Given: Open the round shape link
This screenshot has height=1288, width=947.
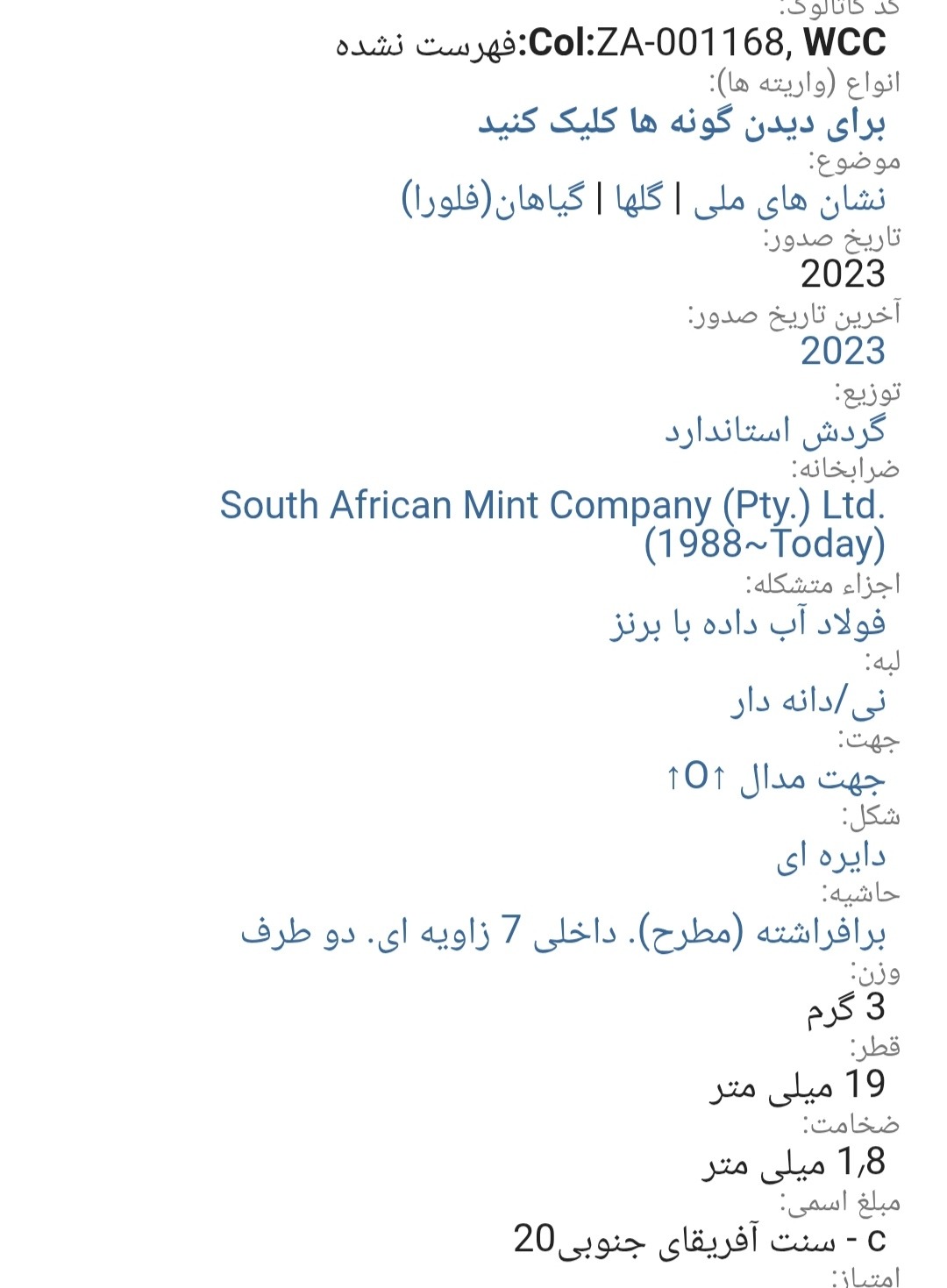Looking at the screenshot, I should click(x=830, y=857).
